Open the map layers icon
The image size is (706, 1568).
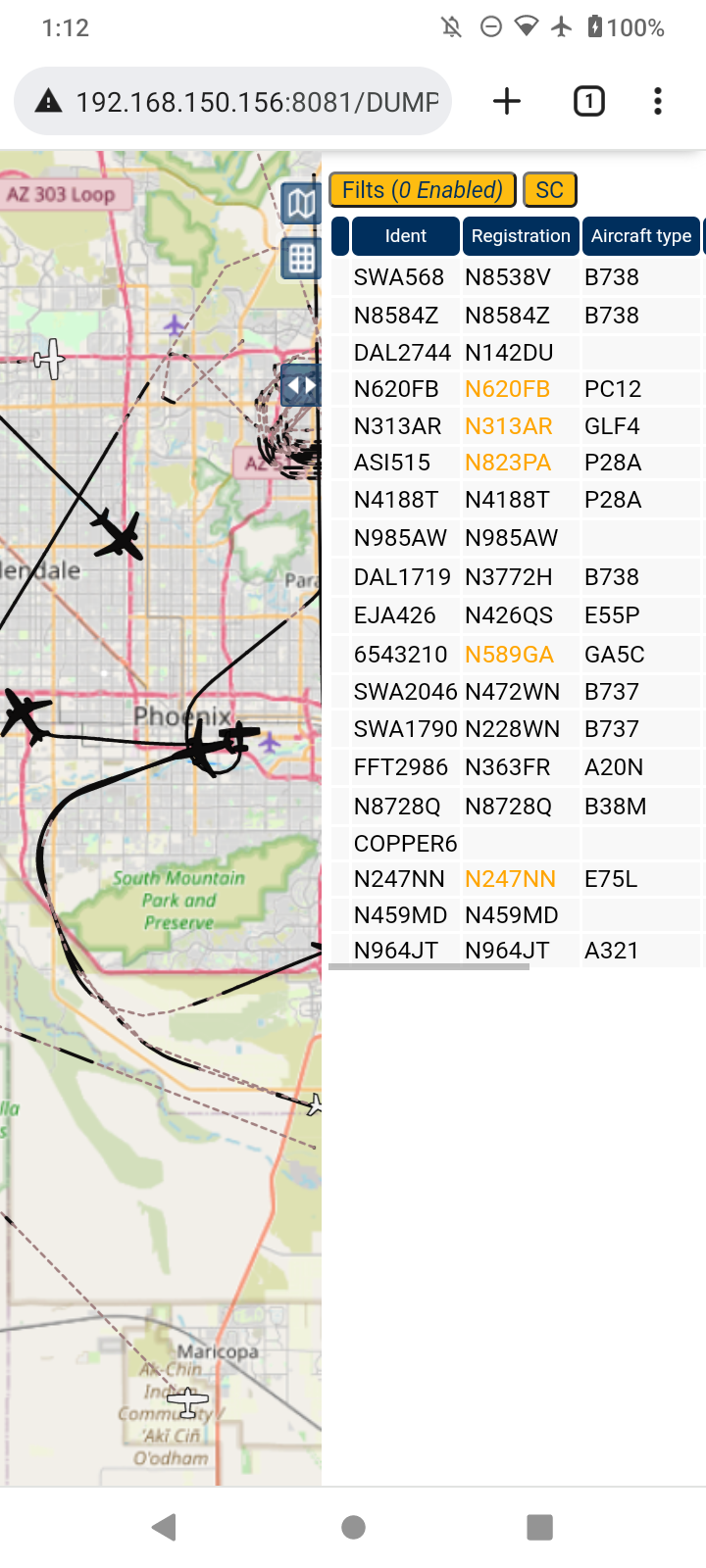(301, 204)
